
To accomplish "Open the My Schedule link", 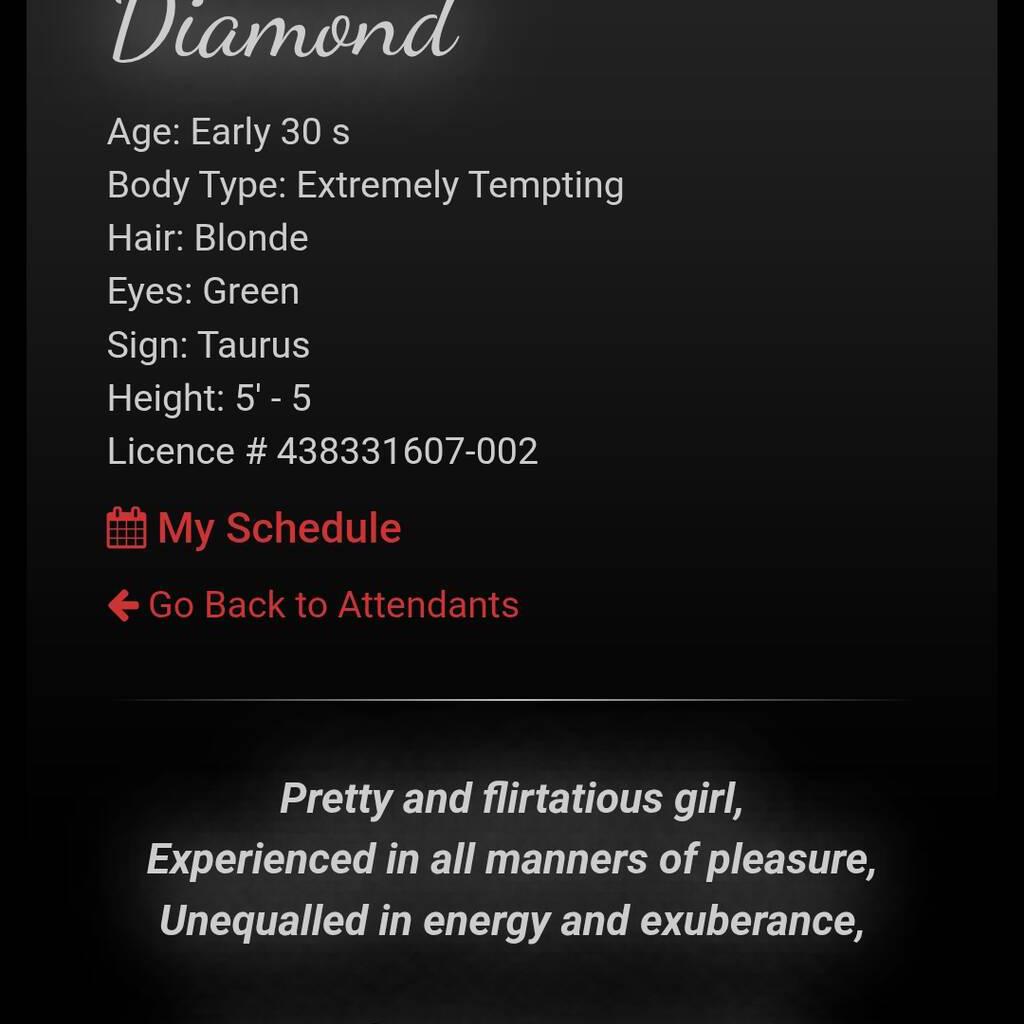I will coord(255,528).
